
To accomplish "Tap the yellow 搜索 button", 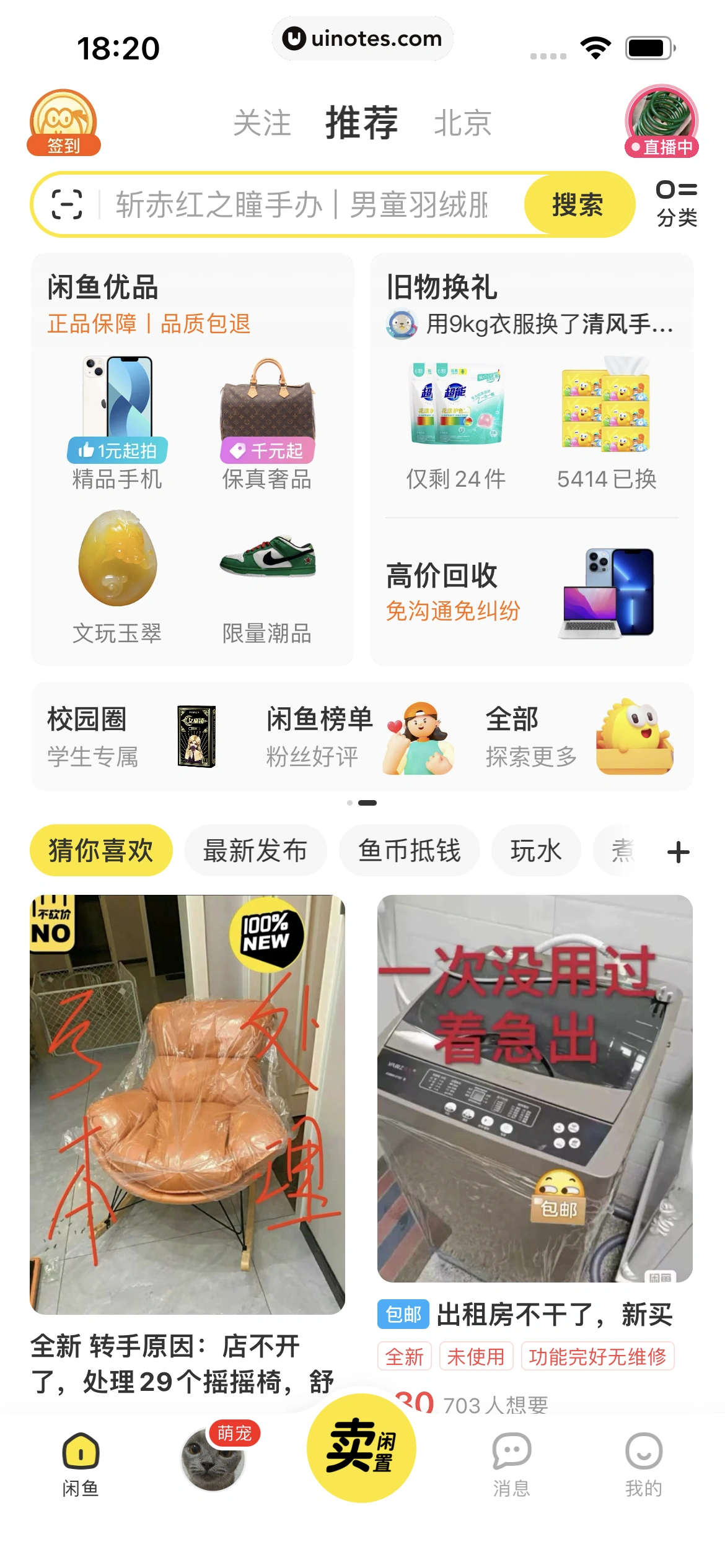I will click(578, 204).
